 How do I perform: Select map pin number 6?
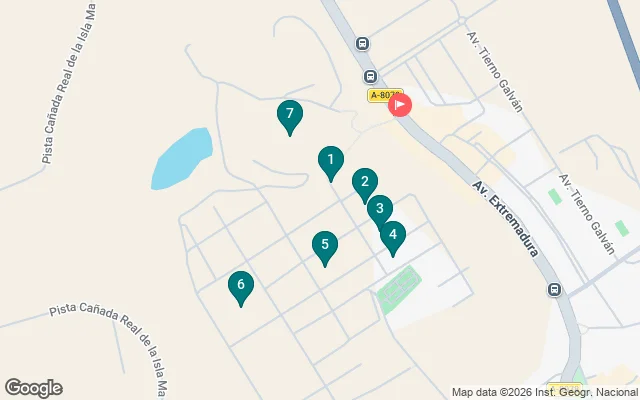tap(240, 286)
